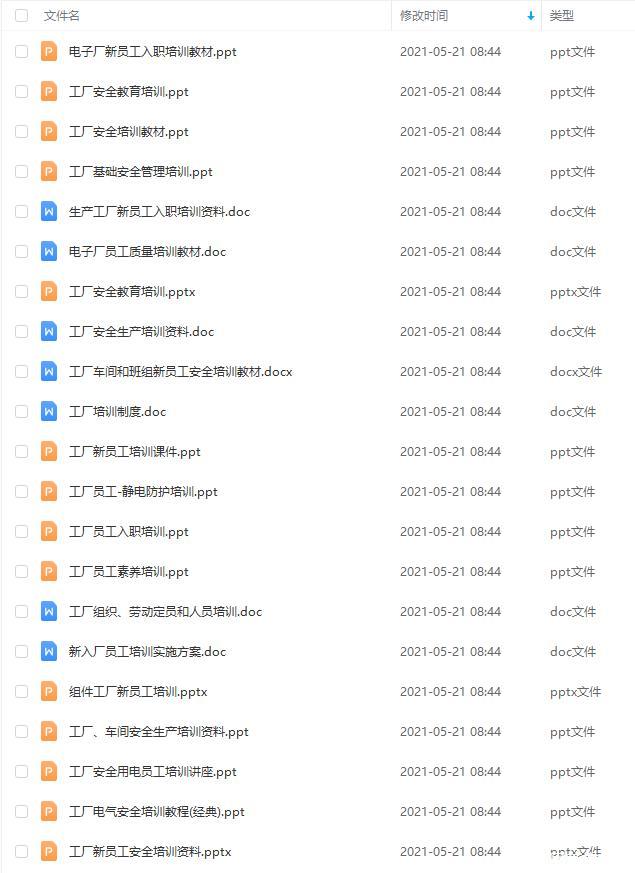Open 工厂电气安全培训教程(经典).ppt
Viewport: 635px width, 873px height.
coord(157,812)
